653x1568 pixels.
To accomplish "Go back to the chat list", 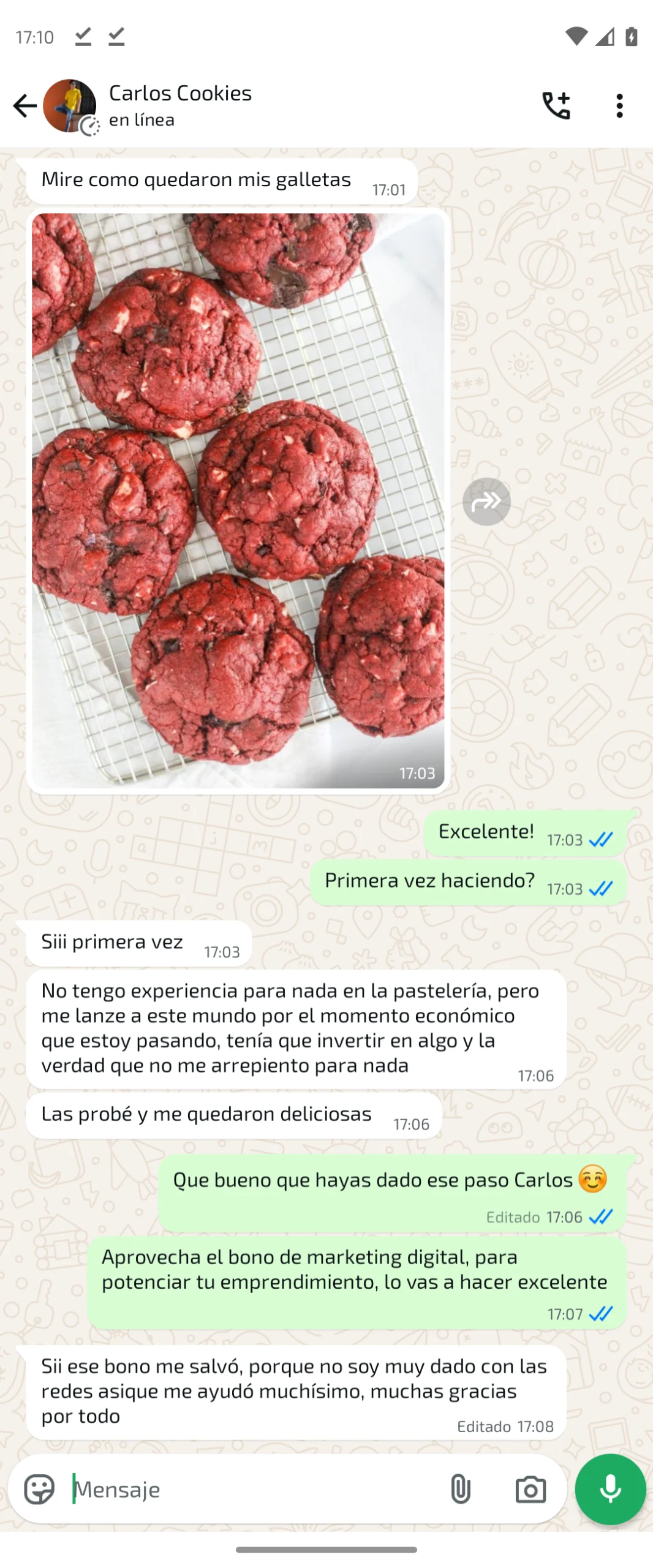I will (25, 106).
